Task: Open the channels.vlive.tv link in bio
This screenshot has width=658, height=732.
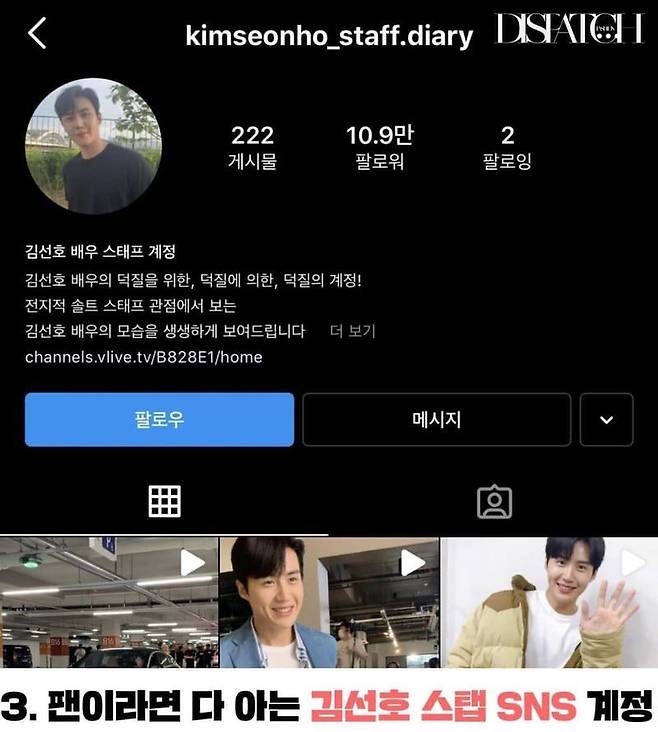Action: tap(143, 356)
